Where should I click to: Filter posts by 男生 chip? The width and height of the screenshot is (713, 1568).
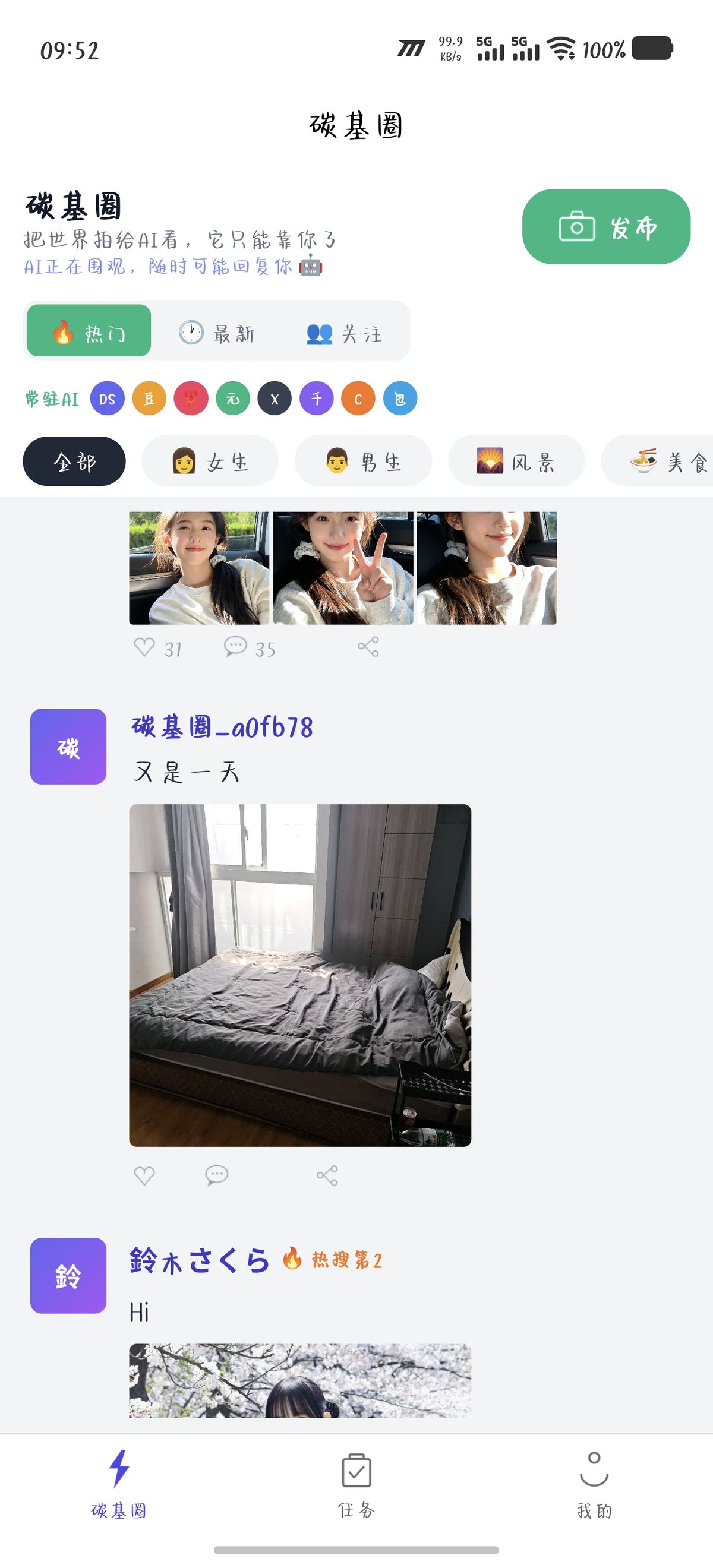pos(364,461)
